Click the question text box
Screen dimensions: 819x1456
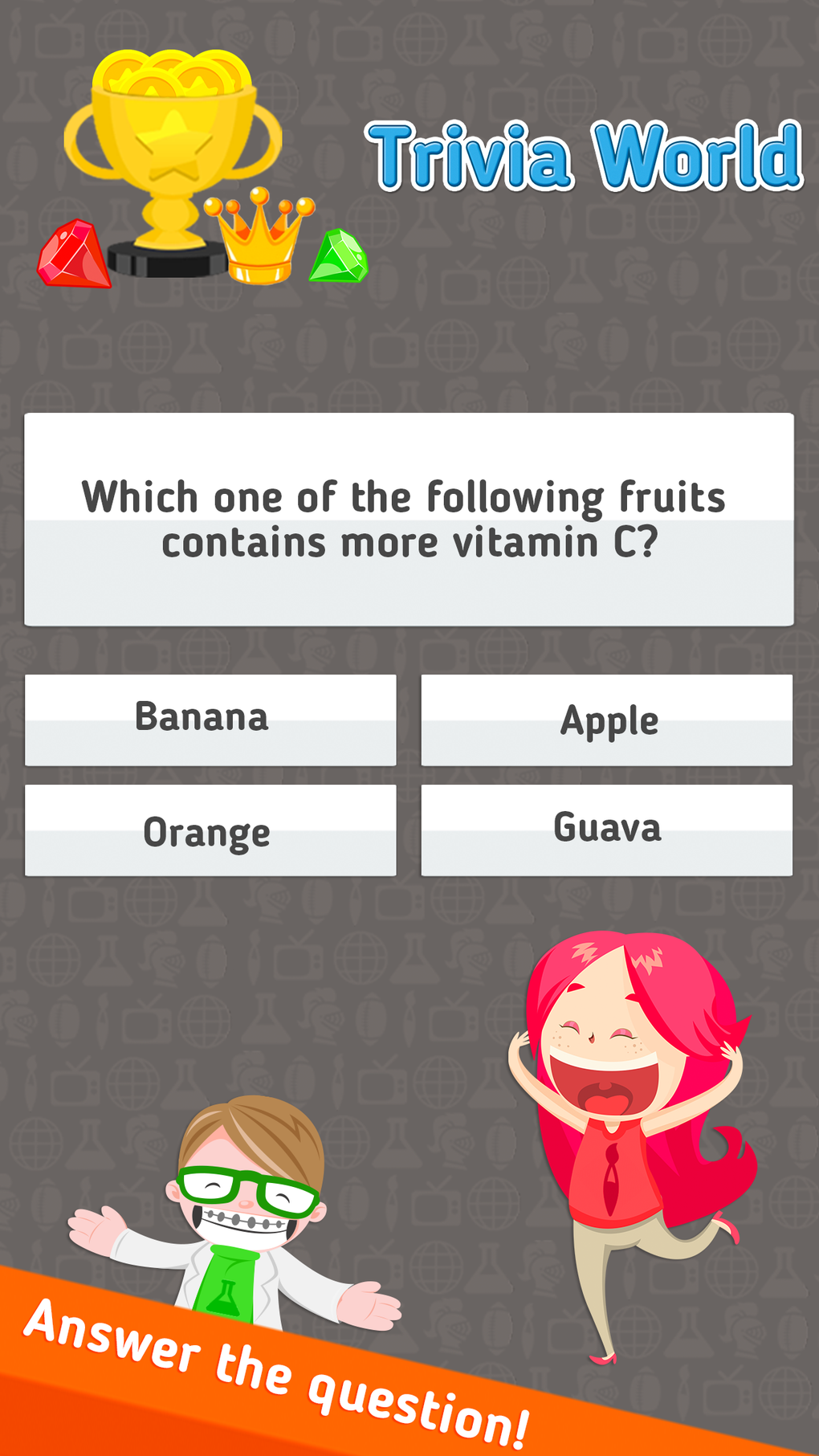click(409, 518)
